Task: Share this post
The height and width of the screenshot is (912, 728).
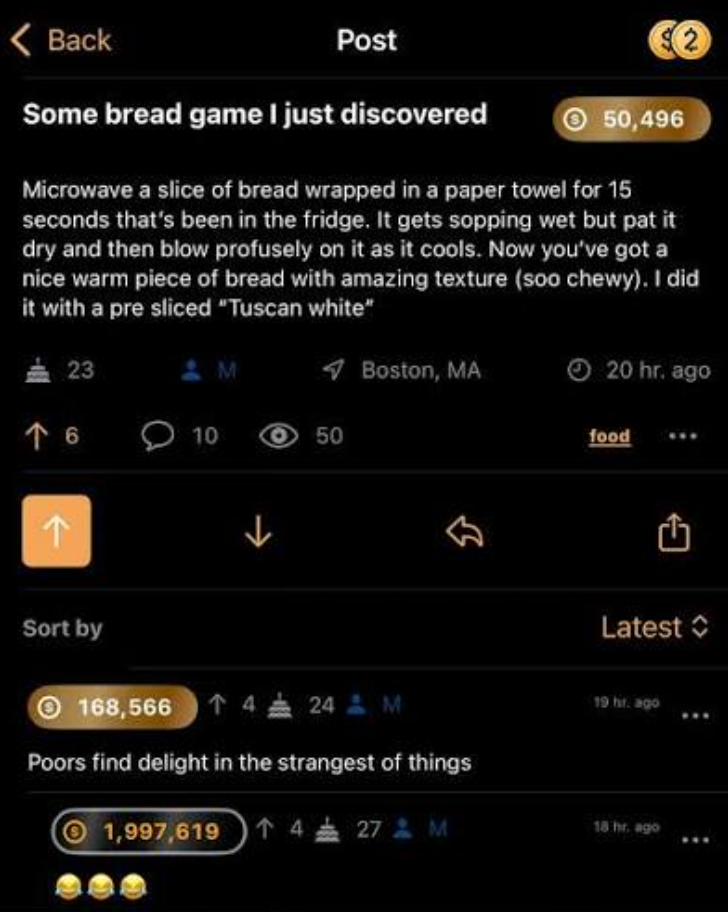Action: tap(674, 532)
